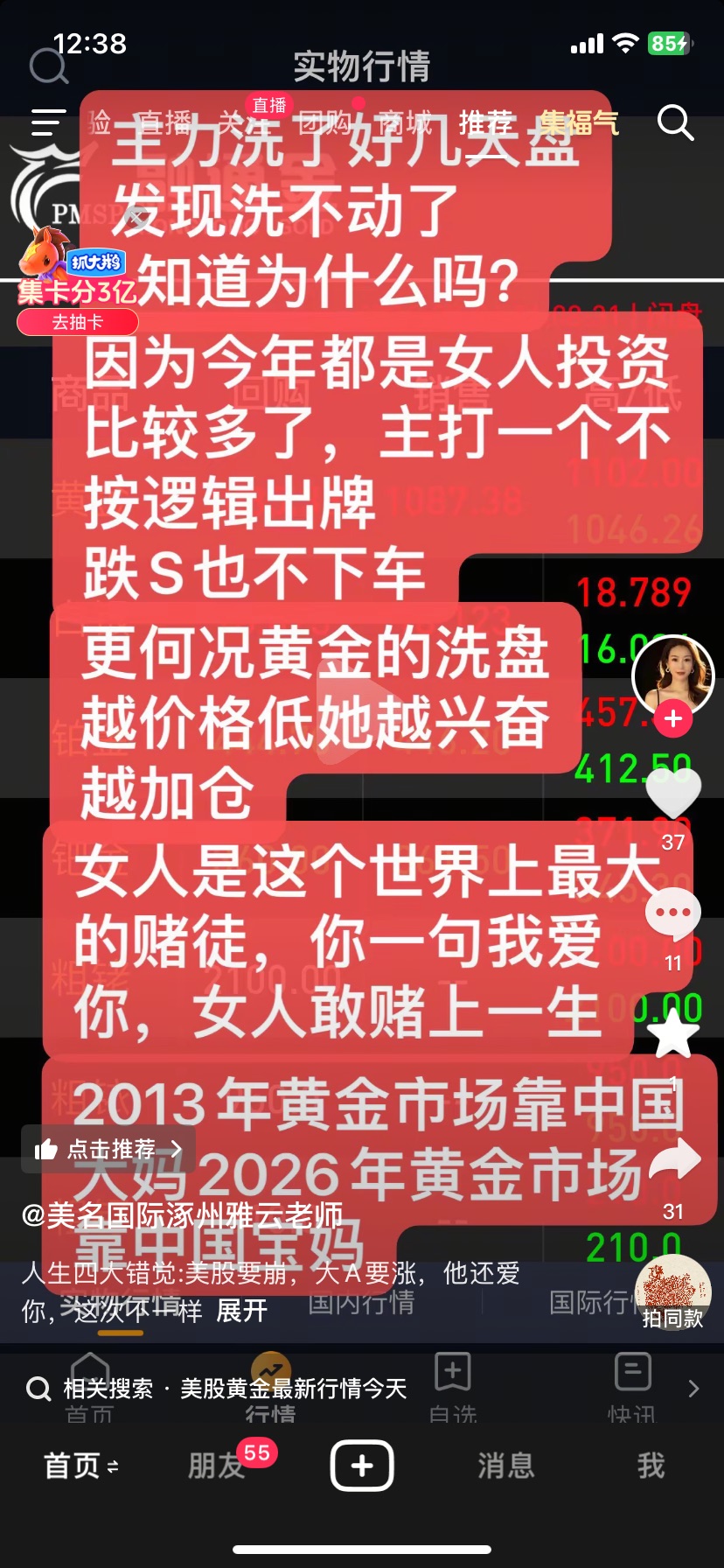Tap 点击推荐 recommend button

pyautogui.click(x=108, y=1149)
